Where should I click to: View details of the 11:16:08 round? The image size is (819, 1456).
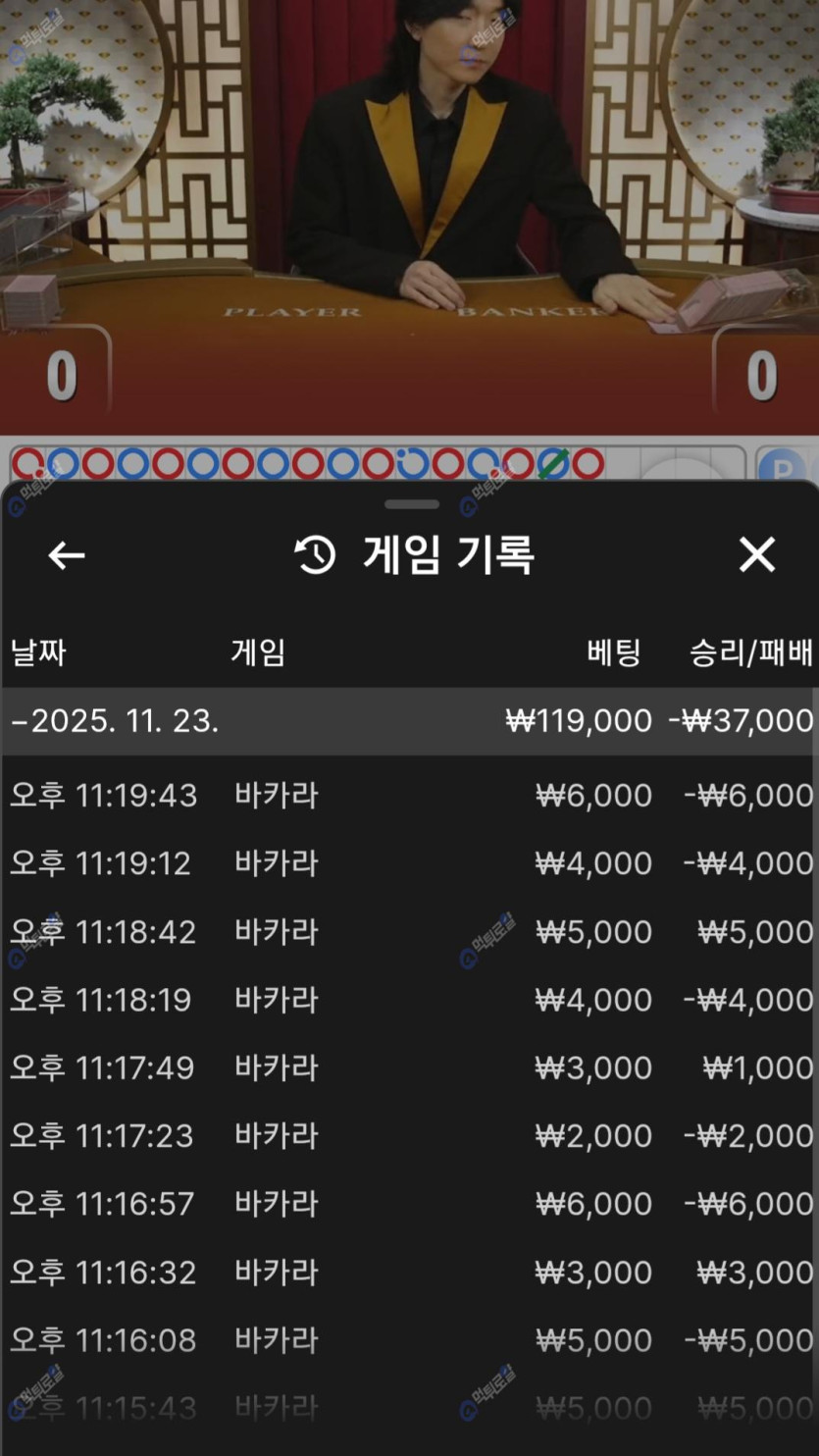409,1340
